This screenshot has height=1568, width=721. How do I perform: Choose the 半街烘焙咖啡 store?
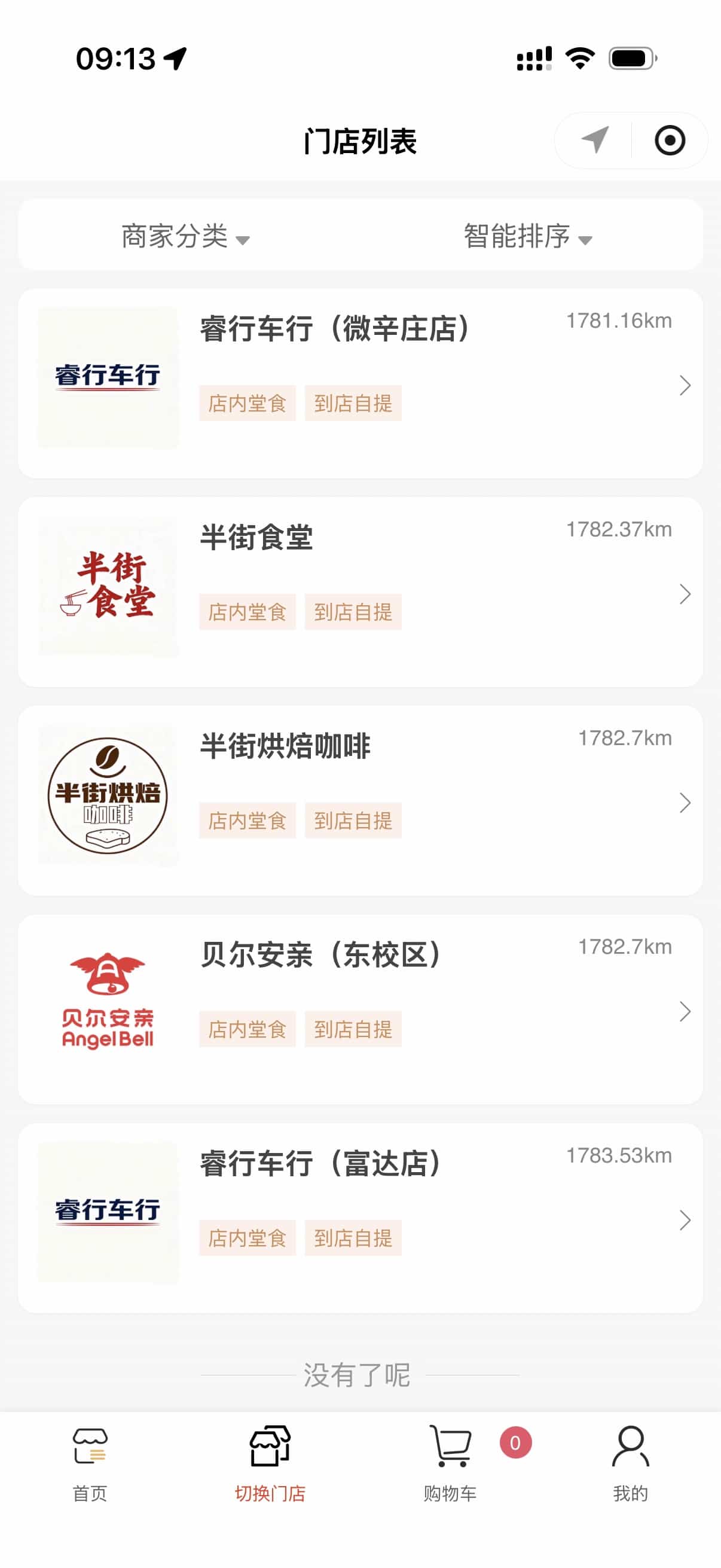pyautogui.click(x=360, y=800)
